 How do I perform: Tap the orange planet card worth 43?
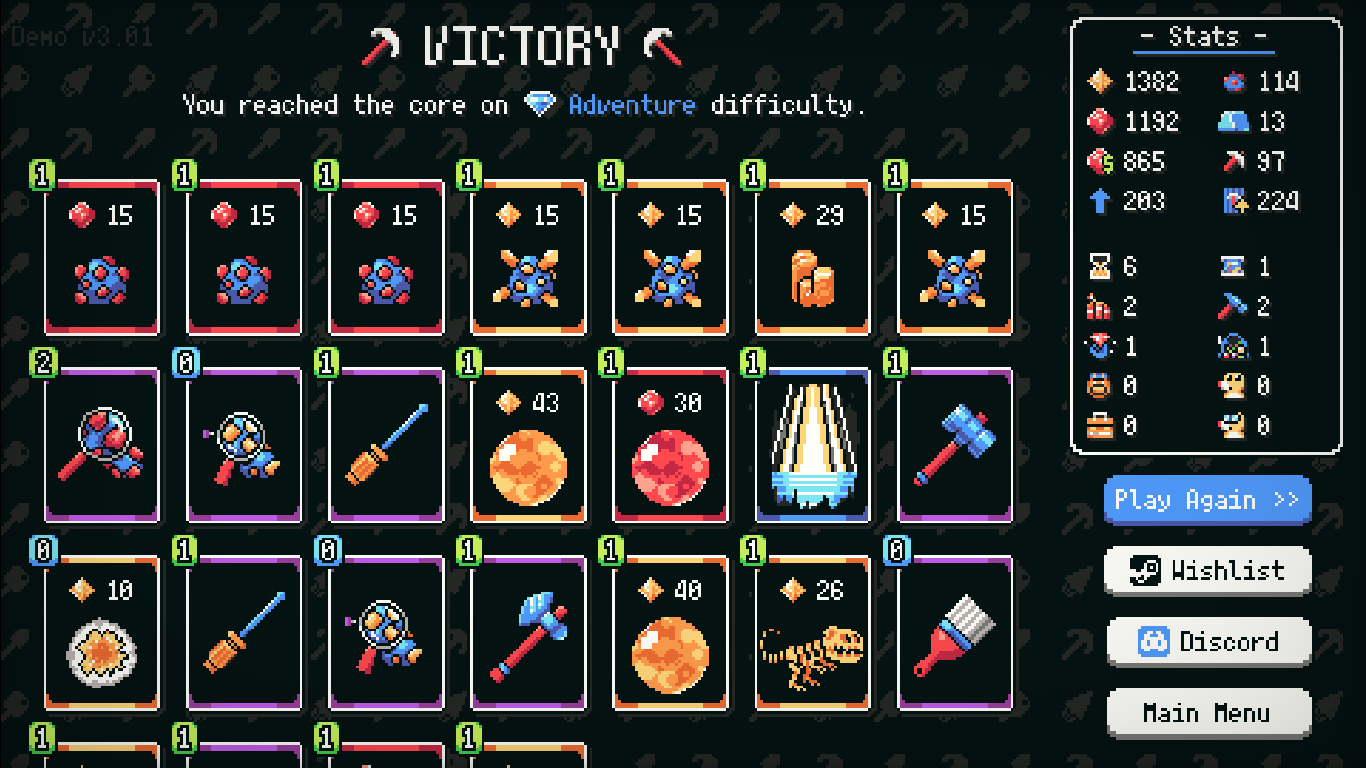(x=528, y=446)
